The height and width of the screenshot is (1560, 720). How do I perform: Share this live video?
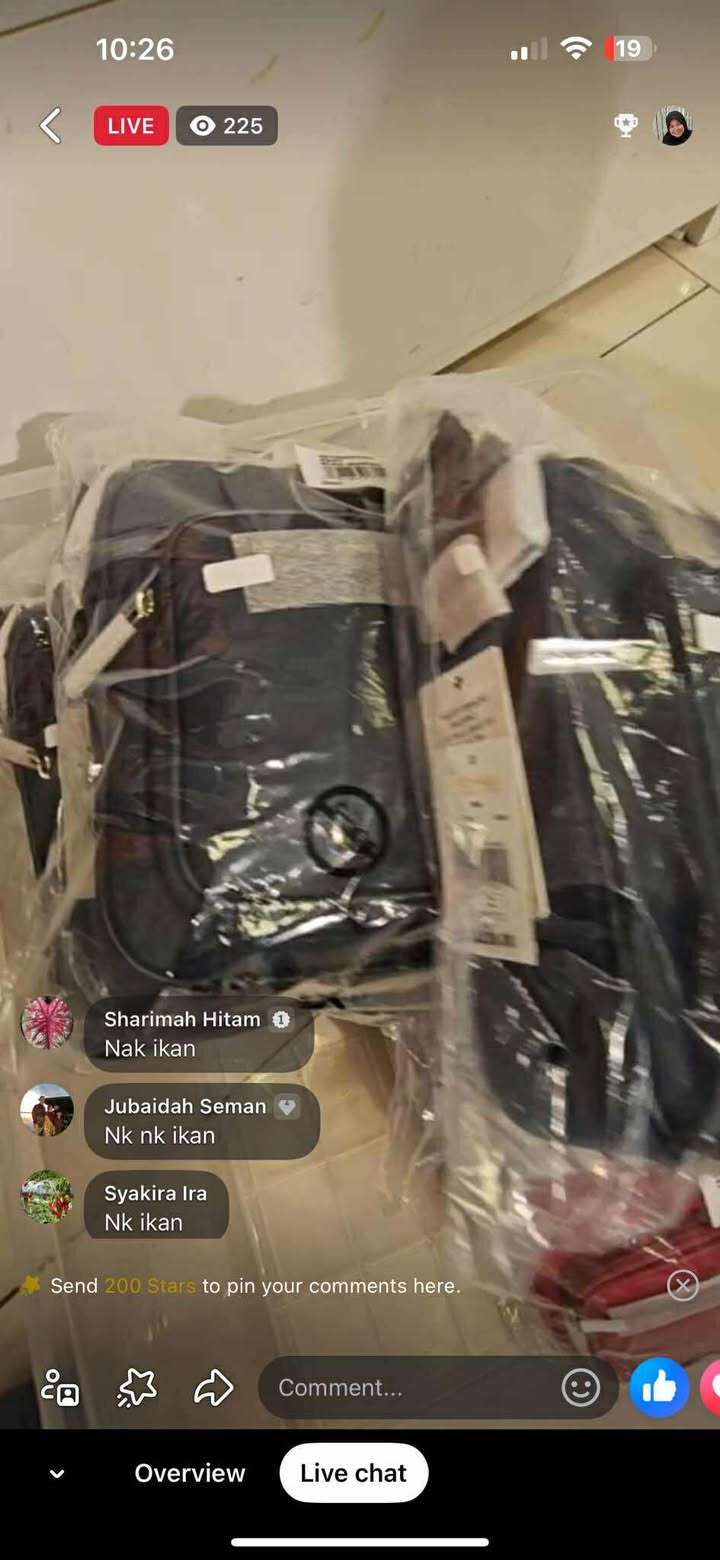coord(213,1387)
